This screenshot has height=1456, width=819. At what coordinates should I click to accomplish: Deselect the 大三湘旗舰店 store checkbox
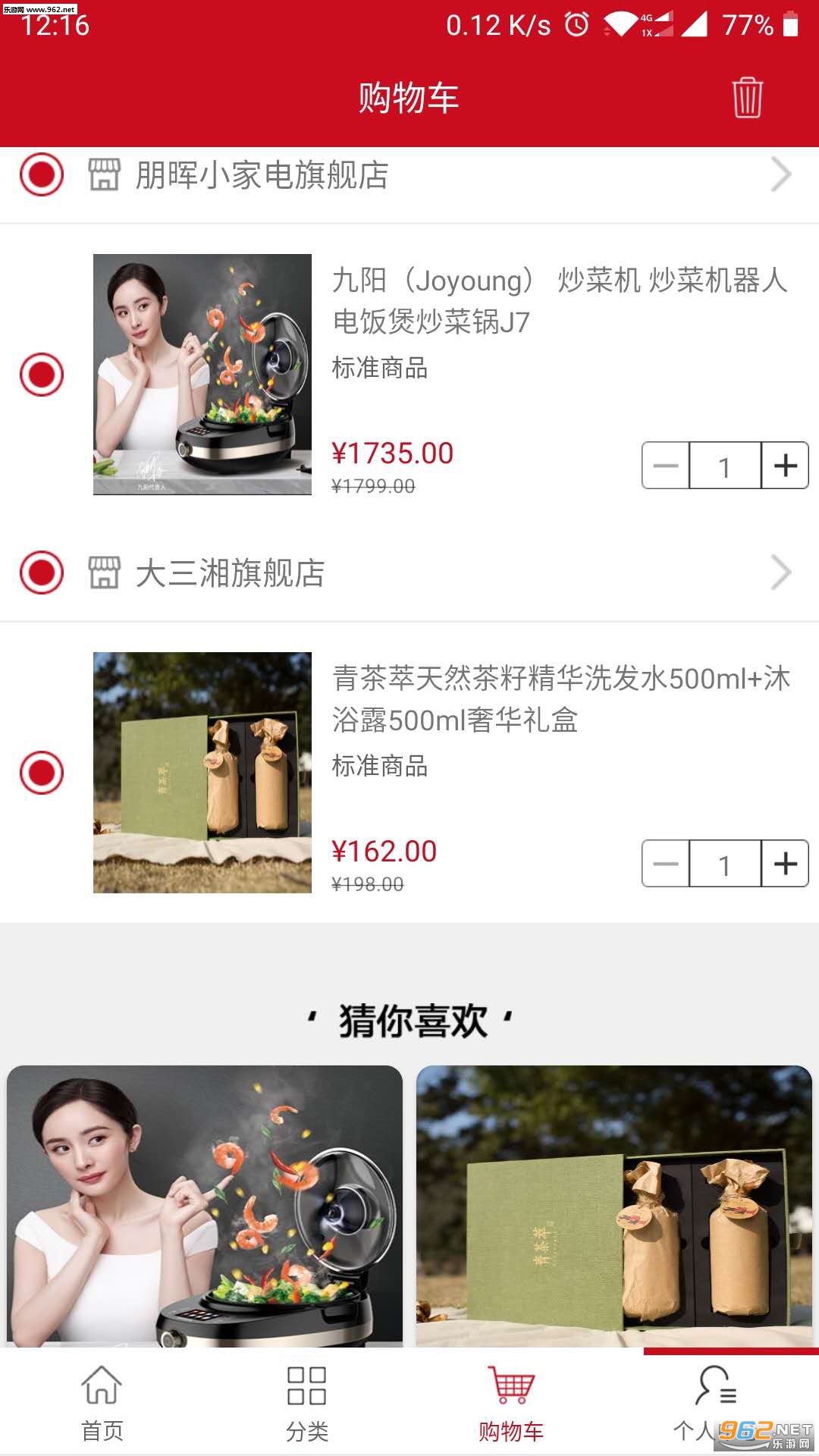[x=42, y=573]
